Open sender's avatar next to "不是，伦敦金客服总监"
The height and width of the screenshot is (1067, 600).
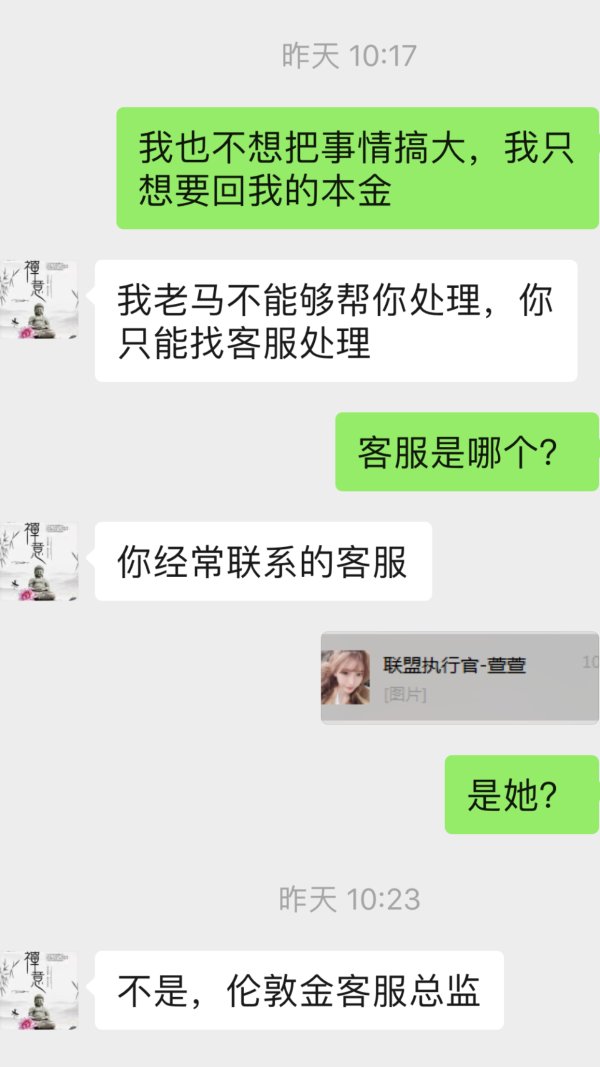pyautogui.click(x=39, y=990)
